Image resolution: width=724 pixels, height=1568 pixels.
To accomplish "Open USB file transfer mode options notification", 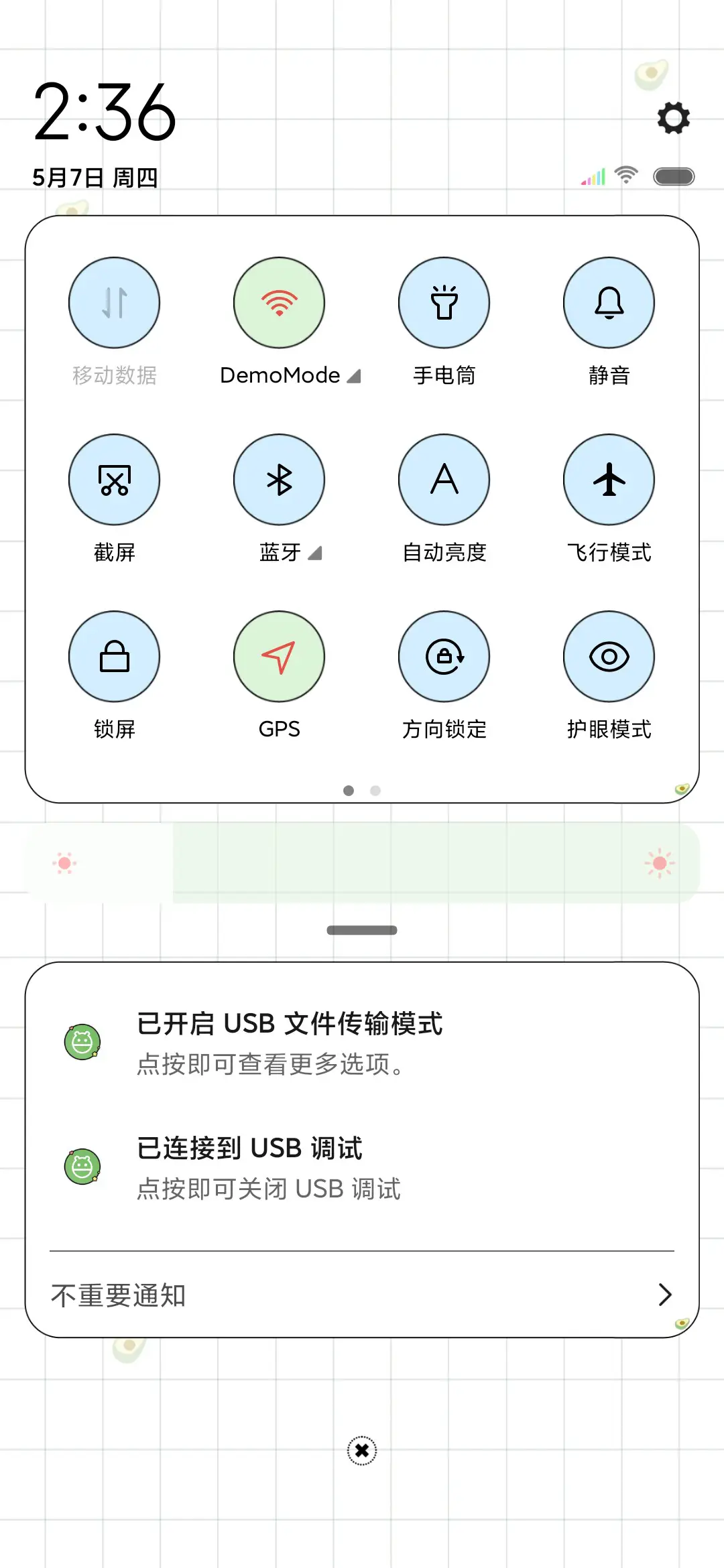I will [x=362, y=1042].
